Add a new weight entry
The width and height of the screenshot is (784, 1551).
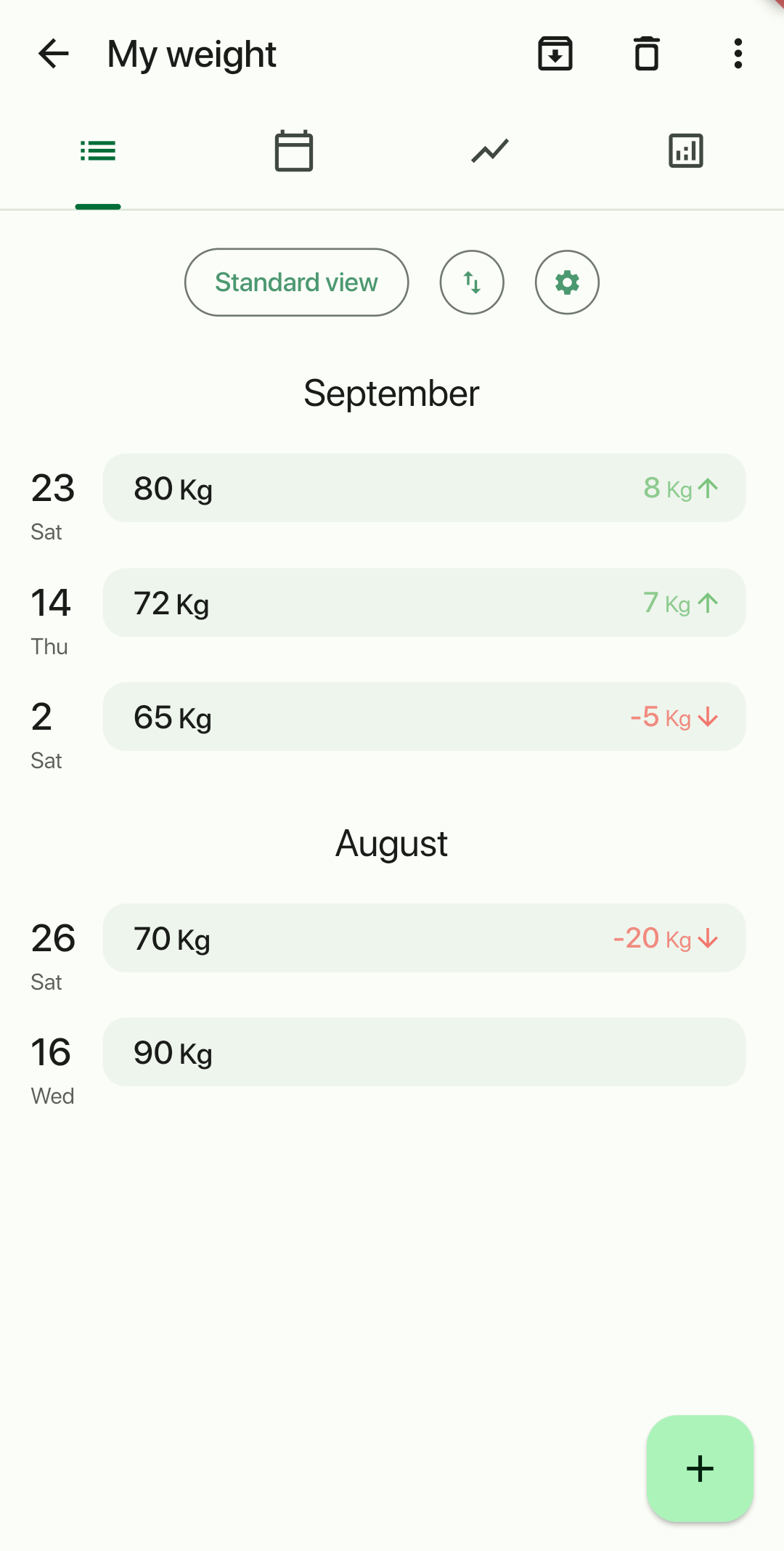[x=700, y=1468]
